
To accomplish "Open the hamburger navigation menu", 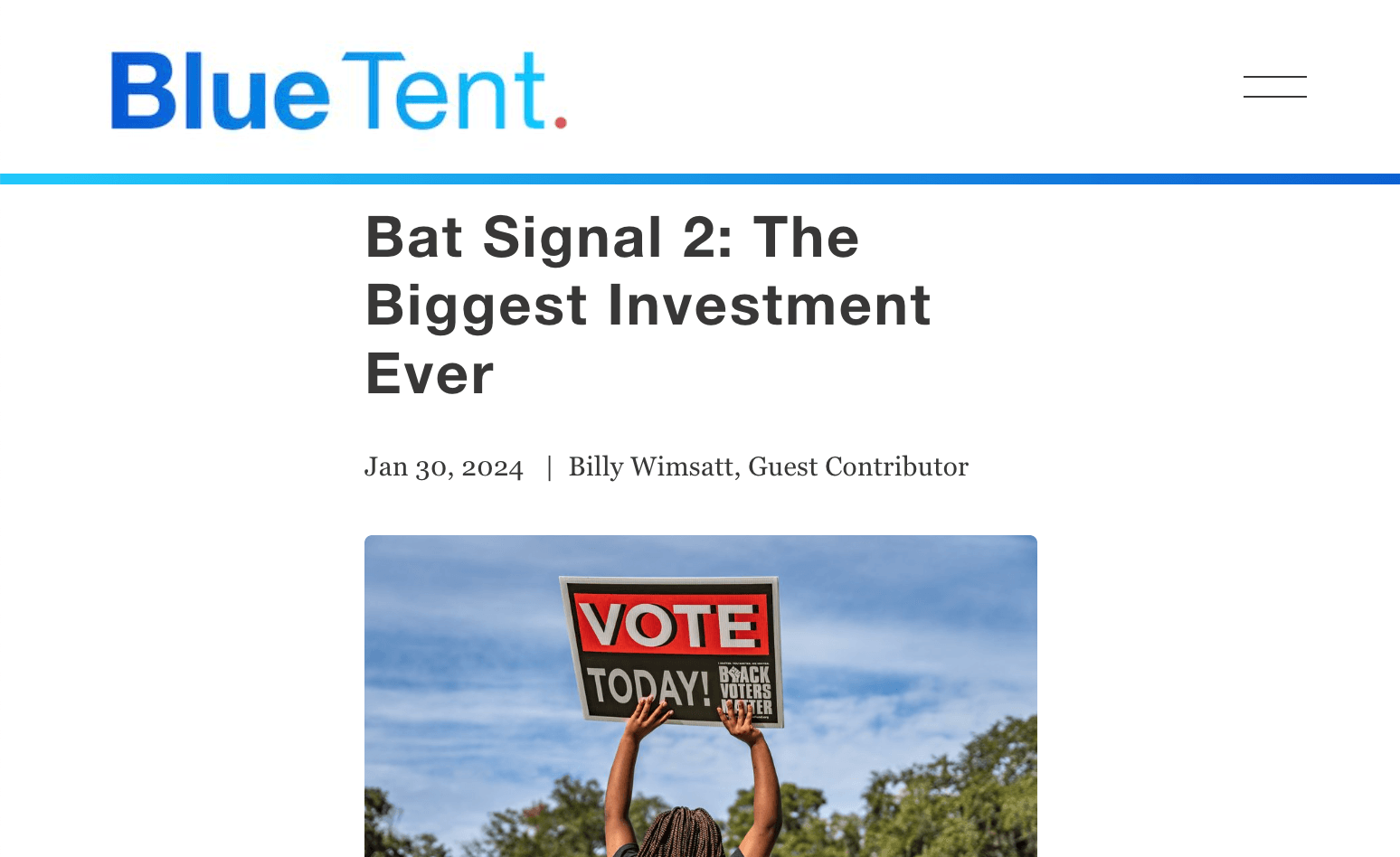I will click(x=1274, y=87).
